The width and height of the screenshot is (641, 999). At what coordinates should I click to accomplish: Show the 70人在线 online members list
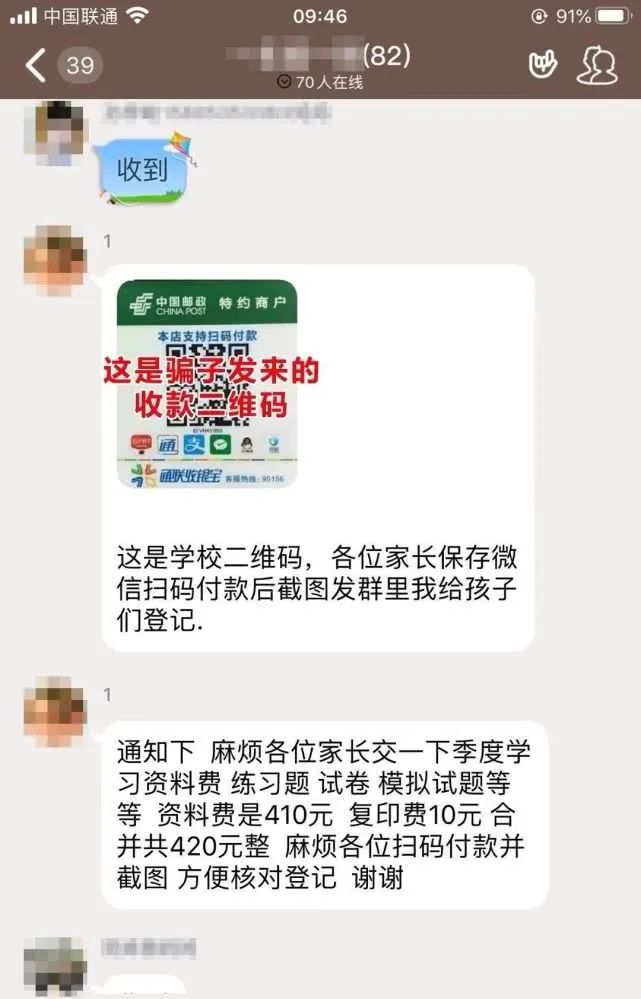[x=320, y=82]
